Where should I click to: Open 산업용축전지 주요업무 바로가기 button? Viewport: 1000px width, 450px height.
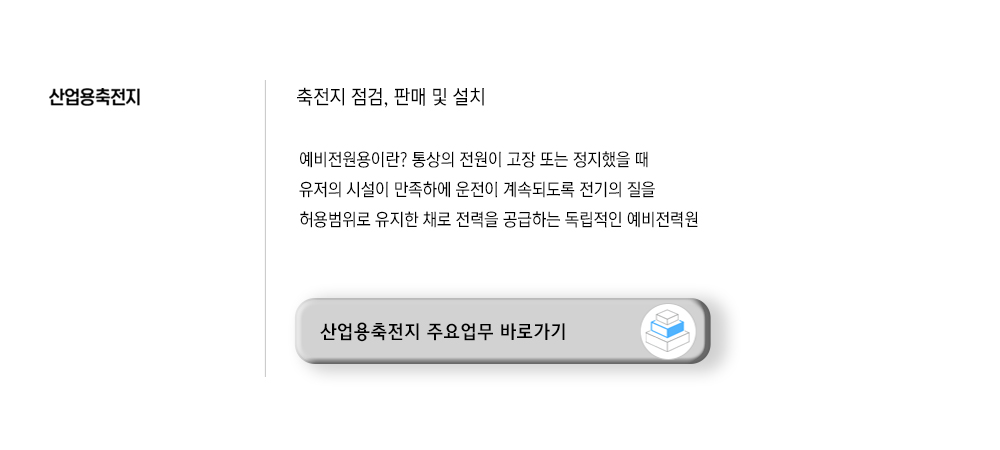click(500, 331)
